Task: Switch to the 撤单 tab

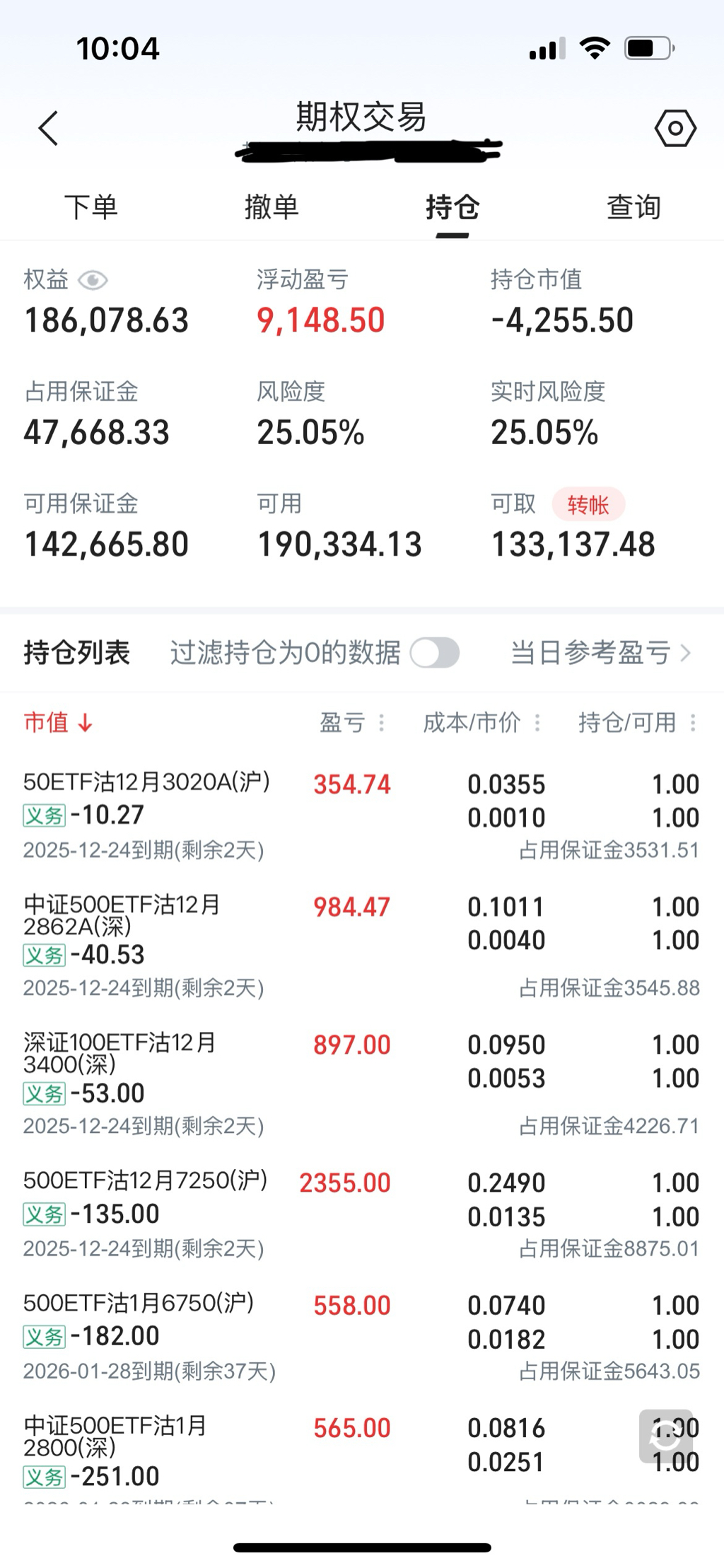Action: coord(271,207)
